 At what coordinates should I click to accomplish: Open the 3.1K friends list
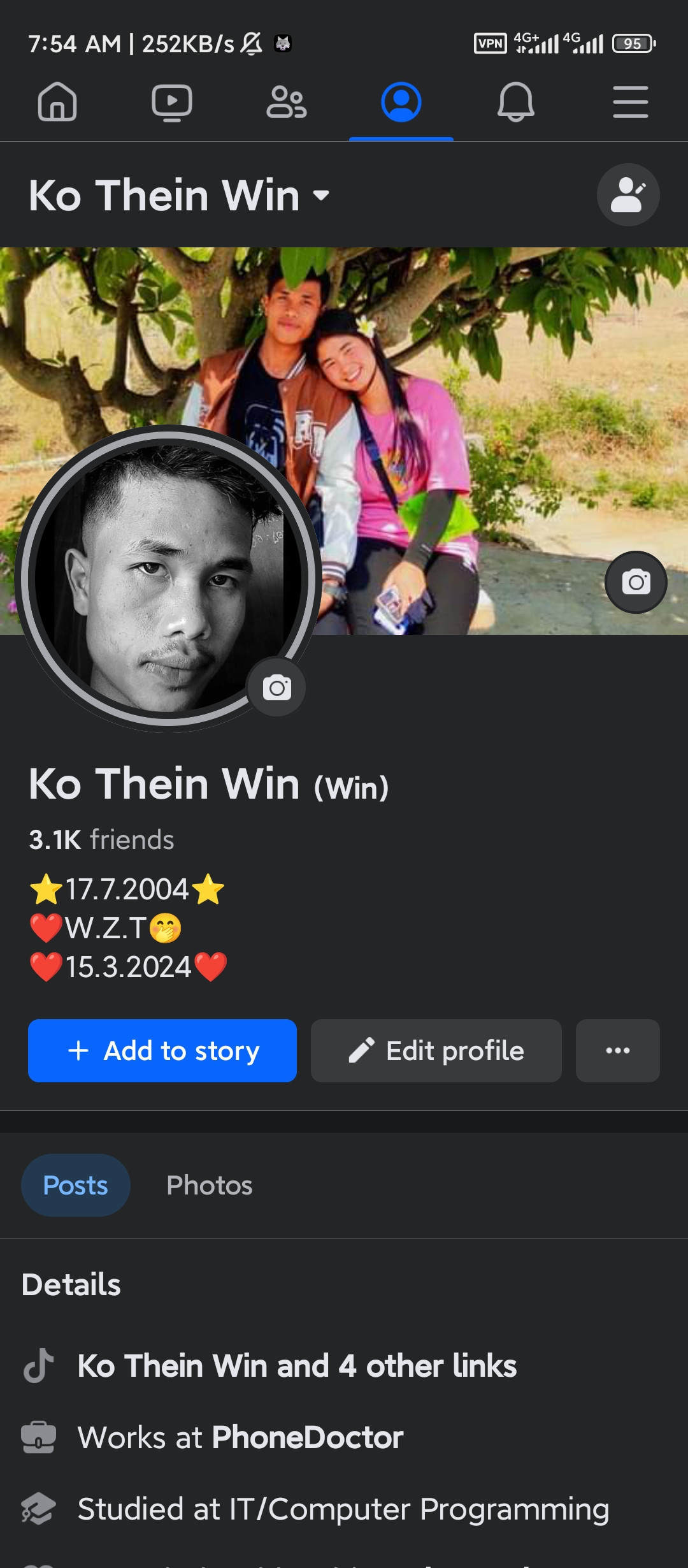pos(102,839)
